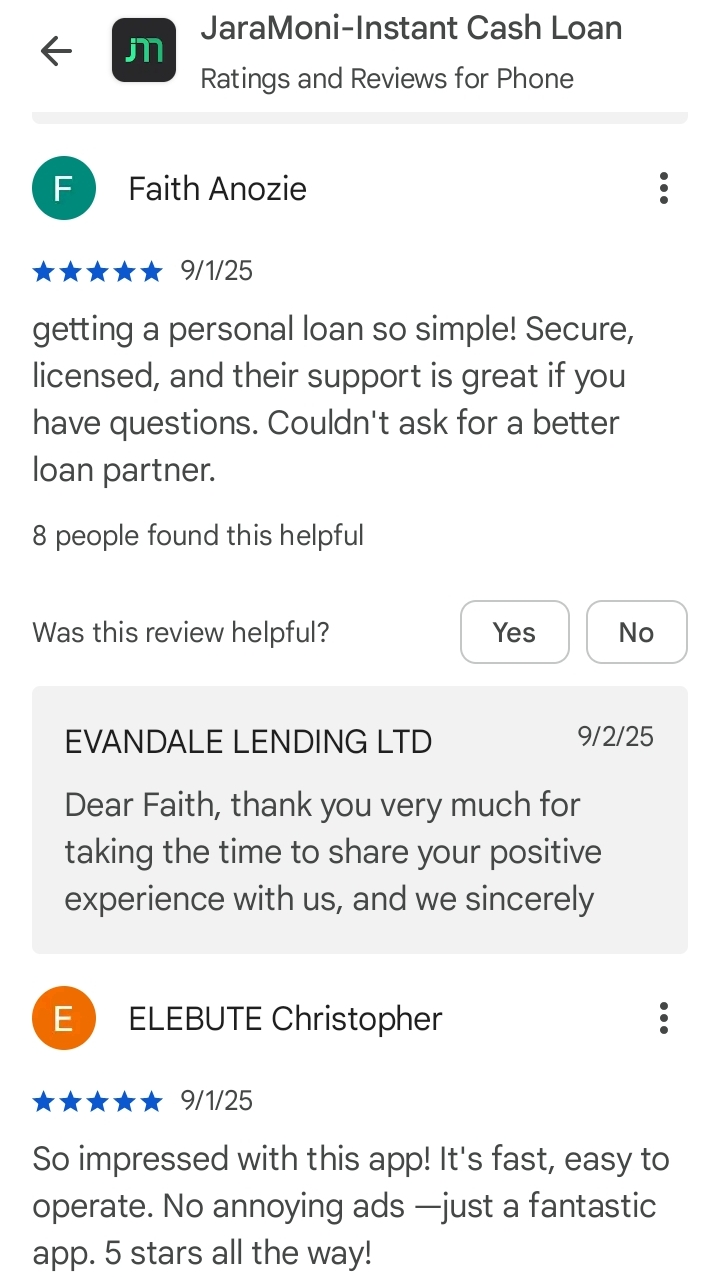The height and width of the screenshot is (1277, 720).
Task: Select No for Faith's review helpfulness
Action: coord(636,632)
